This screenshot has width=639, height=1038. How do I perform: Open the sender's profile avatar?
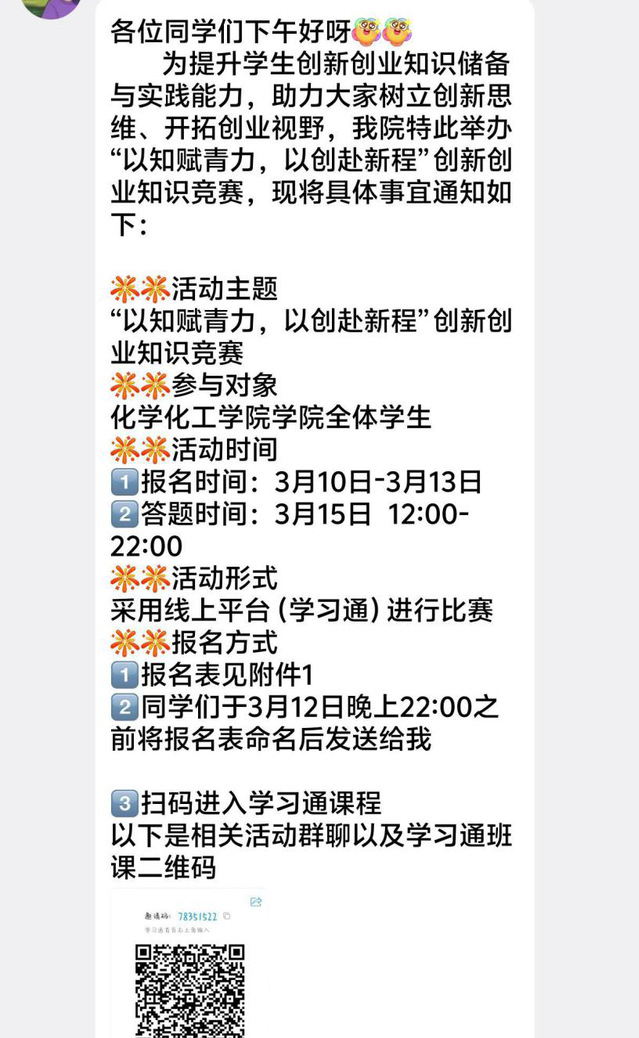coord(51,6)
